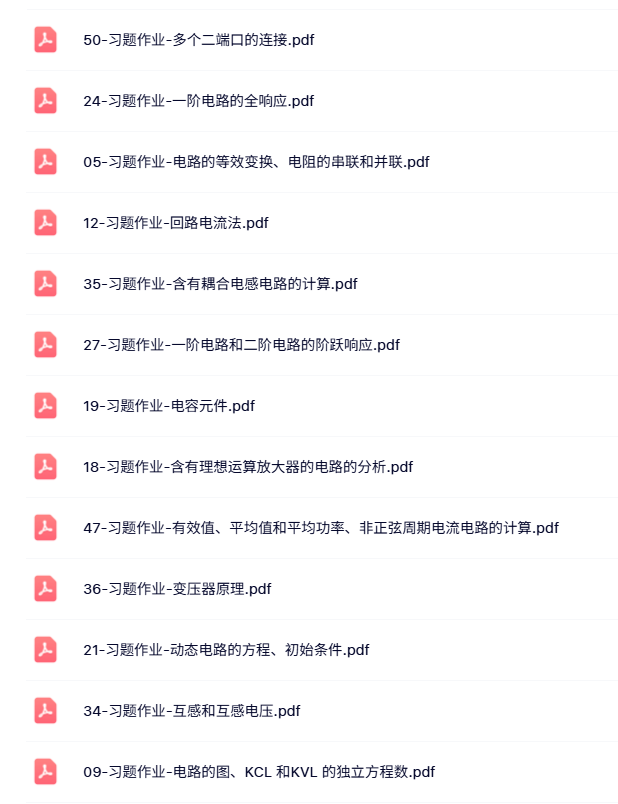This screenshot has height=804, width=618.
Task: View 21-习题作业-动态电路的方程、初始条件.pdf
Action: [226, 650]
